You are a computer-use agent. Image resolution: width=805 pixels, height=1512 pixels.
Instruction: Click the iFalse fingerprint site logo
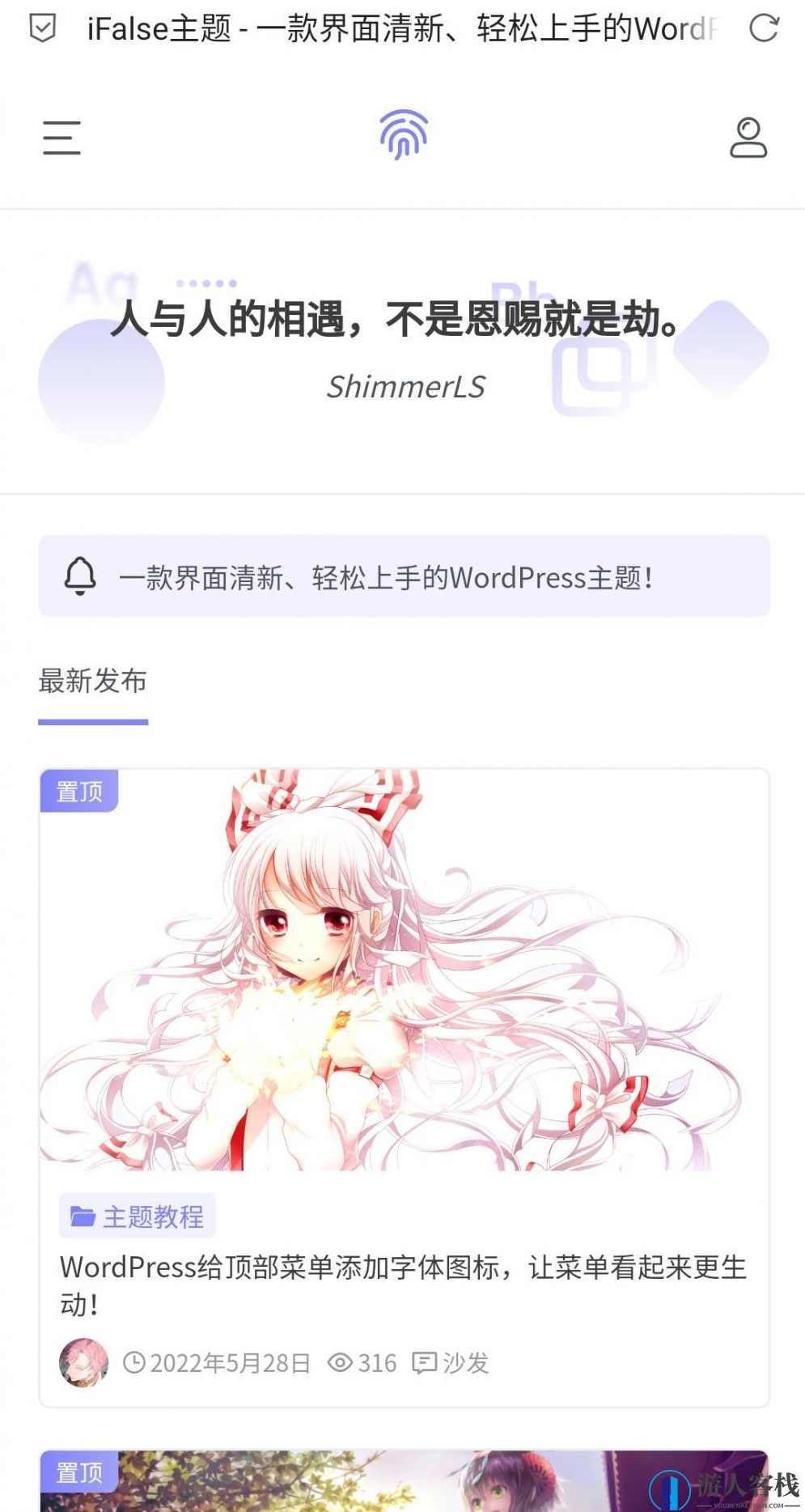[402, 136]
